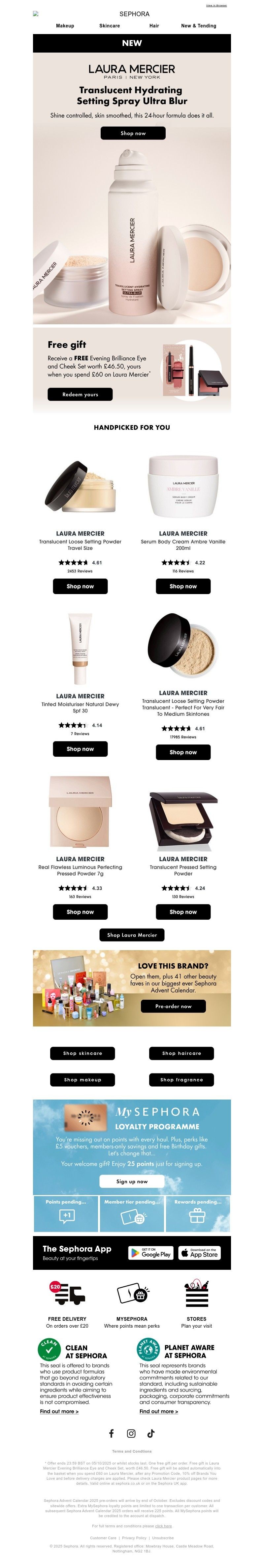This screenshot has width=264, height=1568.
Task: Shop the Translucent Hydrating Setting Spray now
Action: [x=133, y=133]
